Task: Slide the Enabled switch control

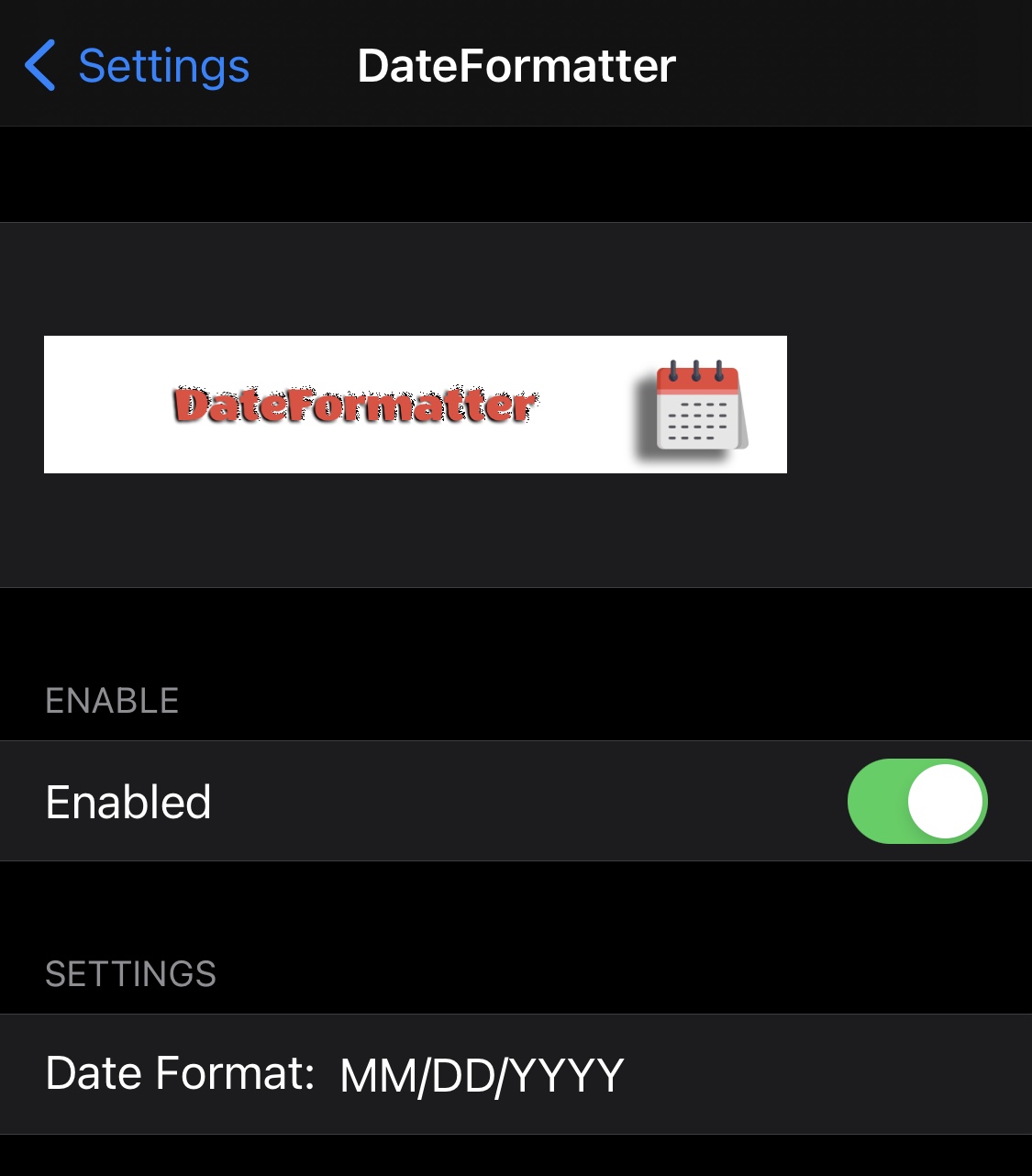Action: click(917, 801)
